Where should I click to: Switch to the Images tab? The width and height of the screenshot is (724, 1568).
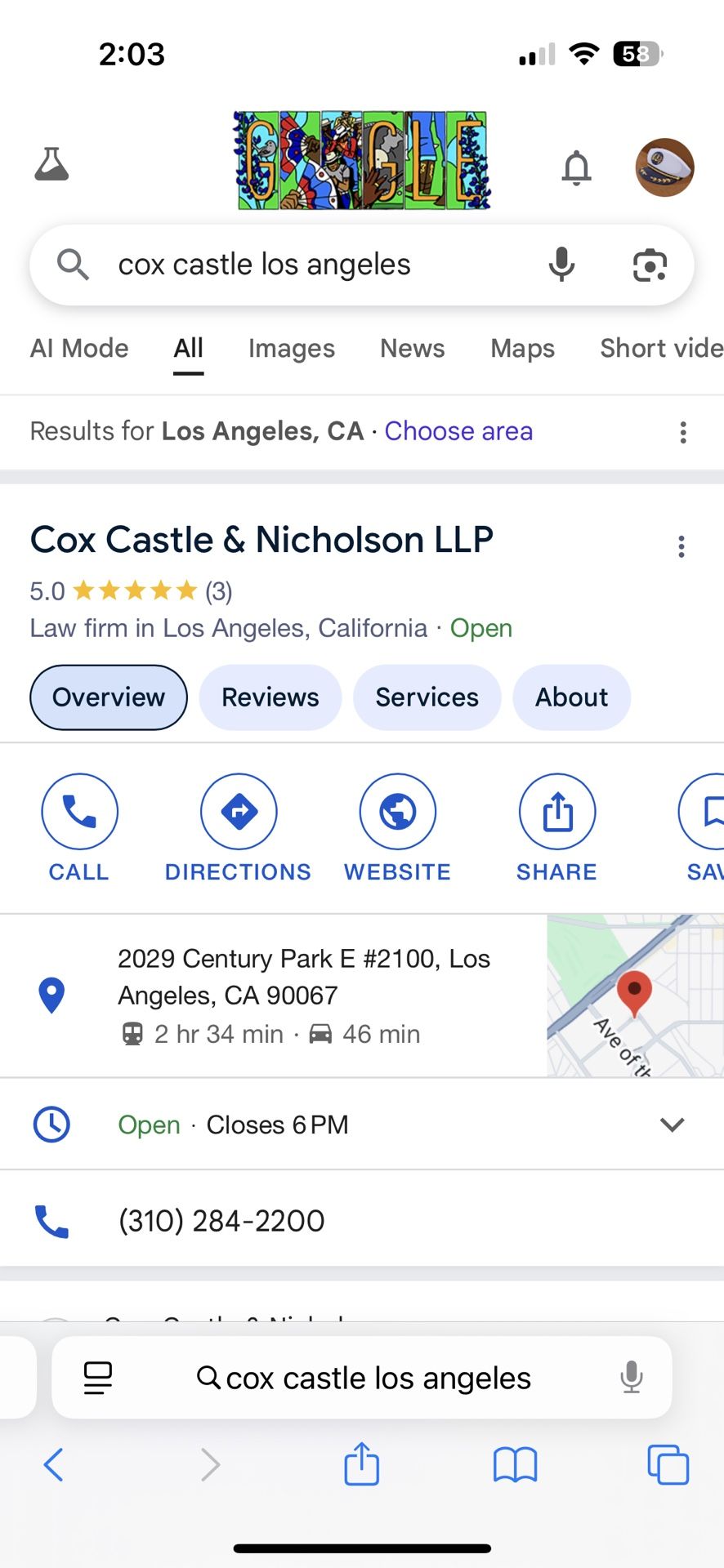click(x=292, y=349)
